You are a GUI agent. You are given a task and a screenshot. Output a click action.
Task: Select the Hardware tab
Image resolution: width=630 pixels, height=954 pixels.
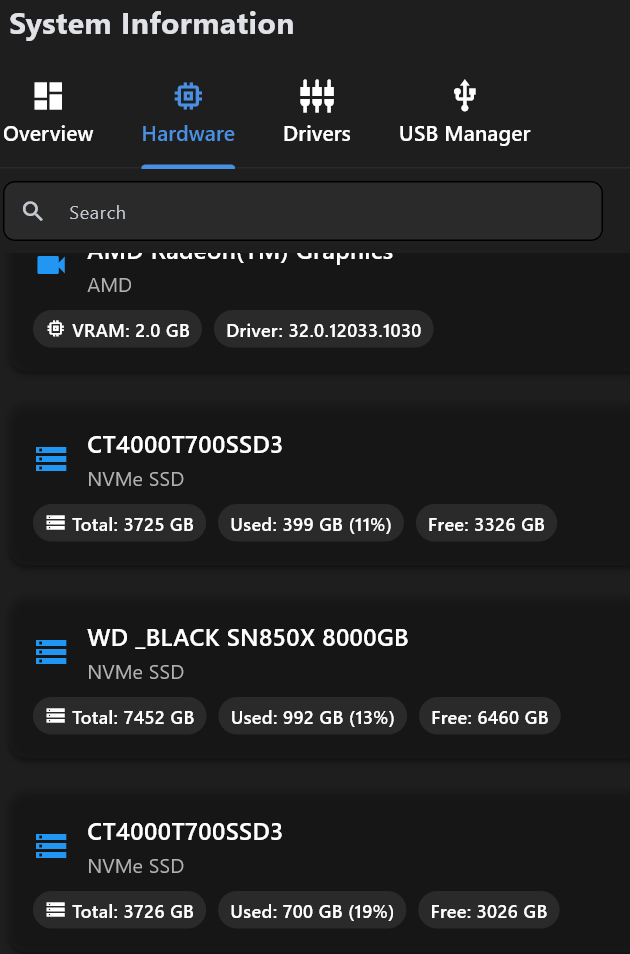[188, 114]
